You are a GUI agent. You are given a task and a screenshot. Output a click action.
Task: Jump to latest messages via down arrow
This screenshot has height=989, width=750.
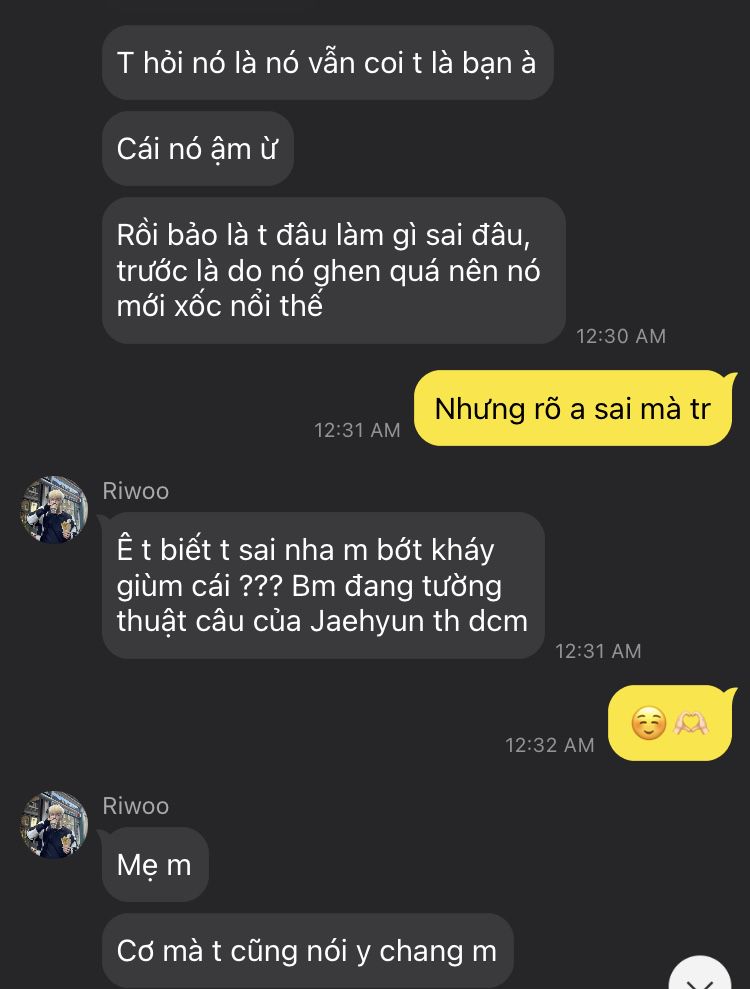(700, 977)
